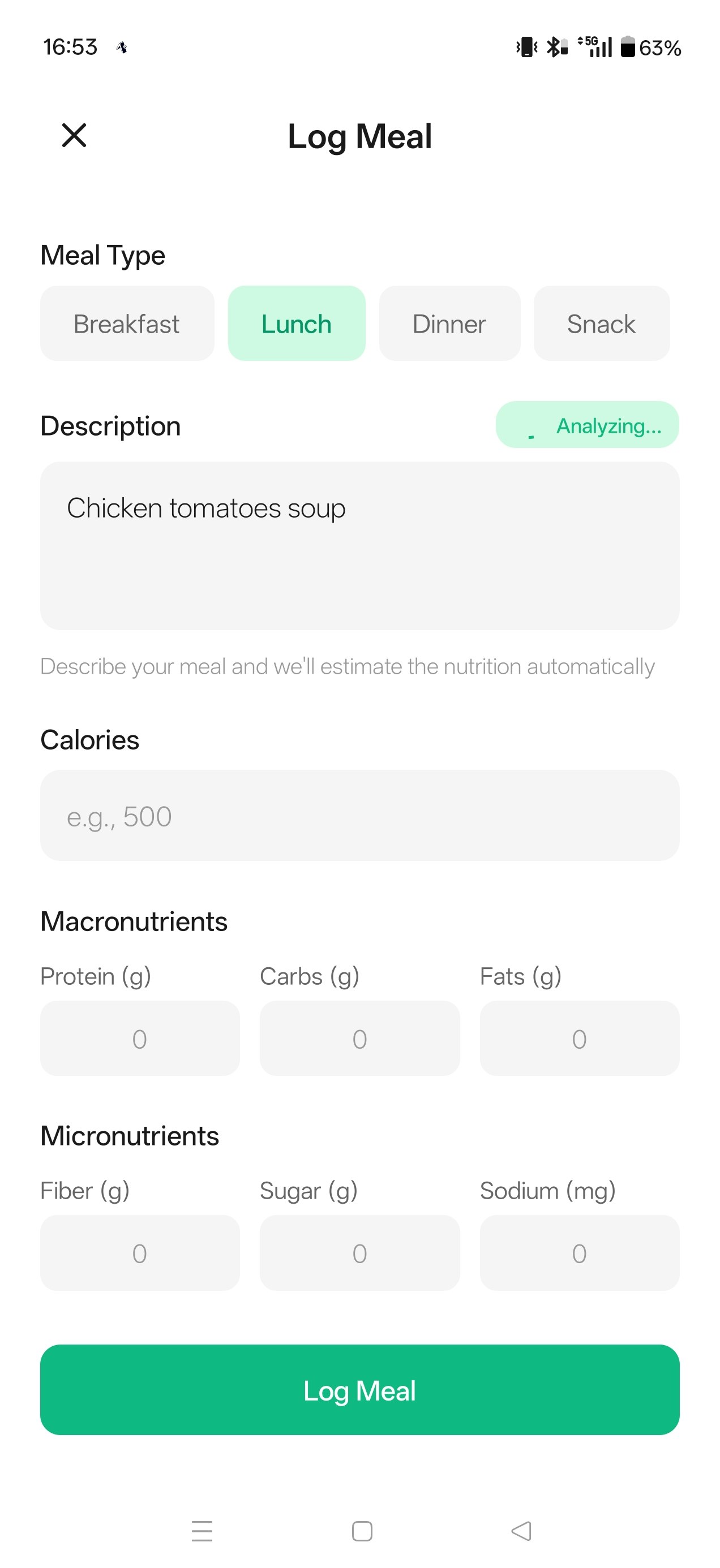Tap the Protein grams field
The width and height of the screenshot is (720, 1568).
click(139, 1039)
